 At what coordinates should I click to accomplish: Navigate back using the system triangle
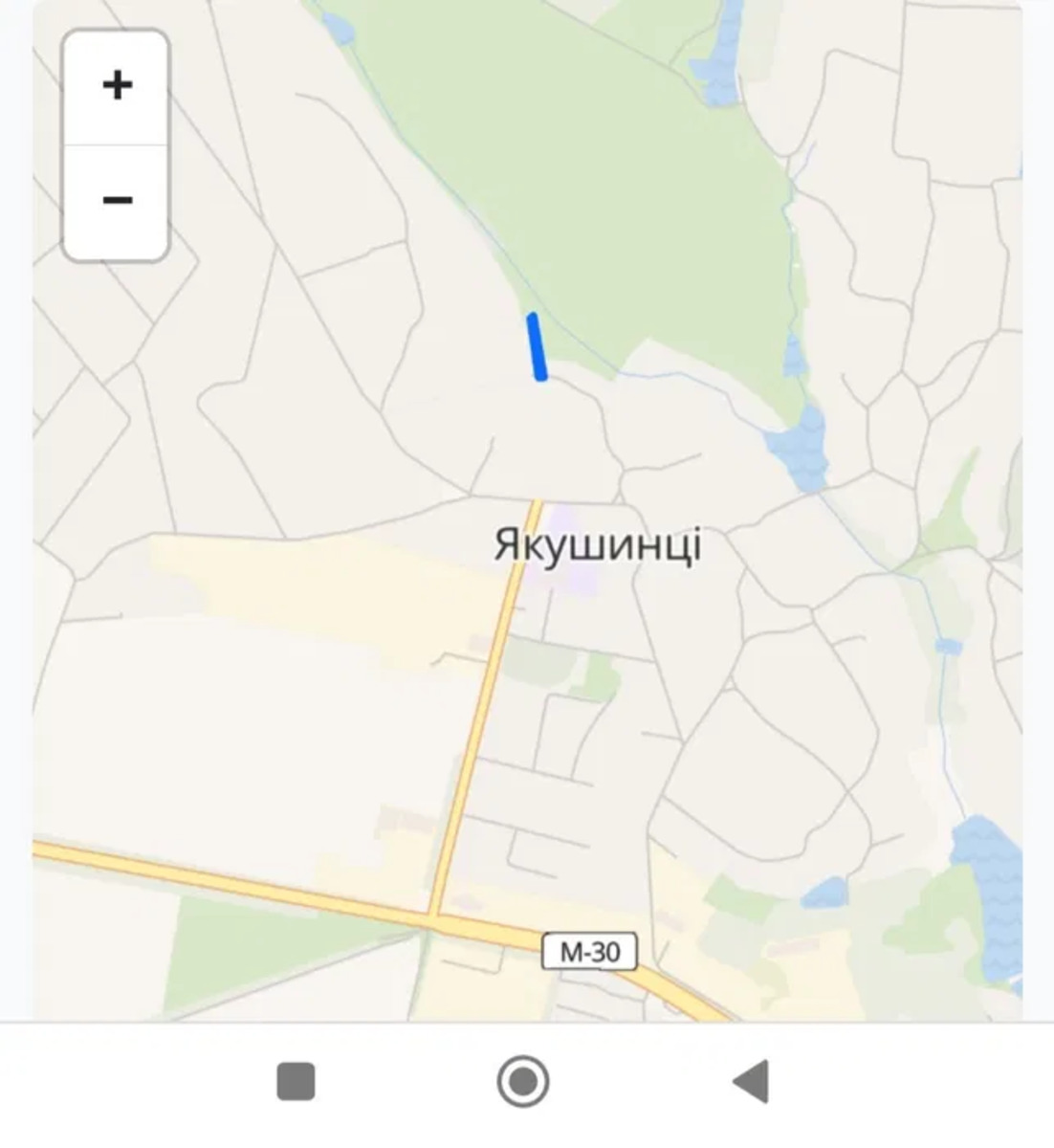pos(751,1082)
